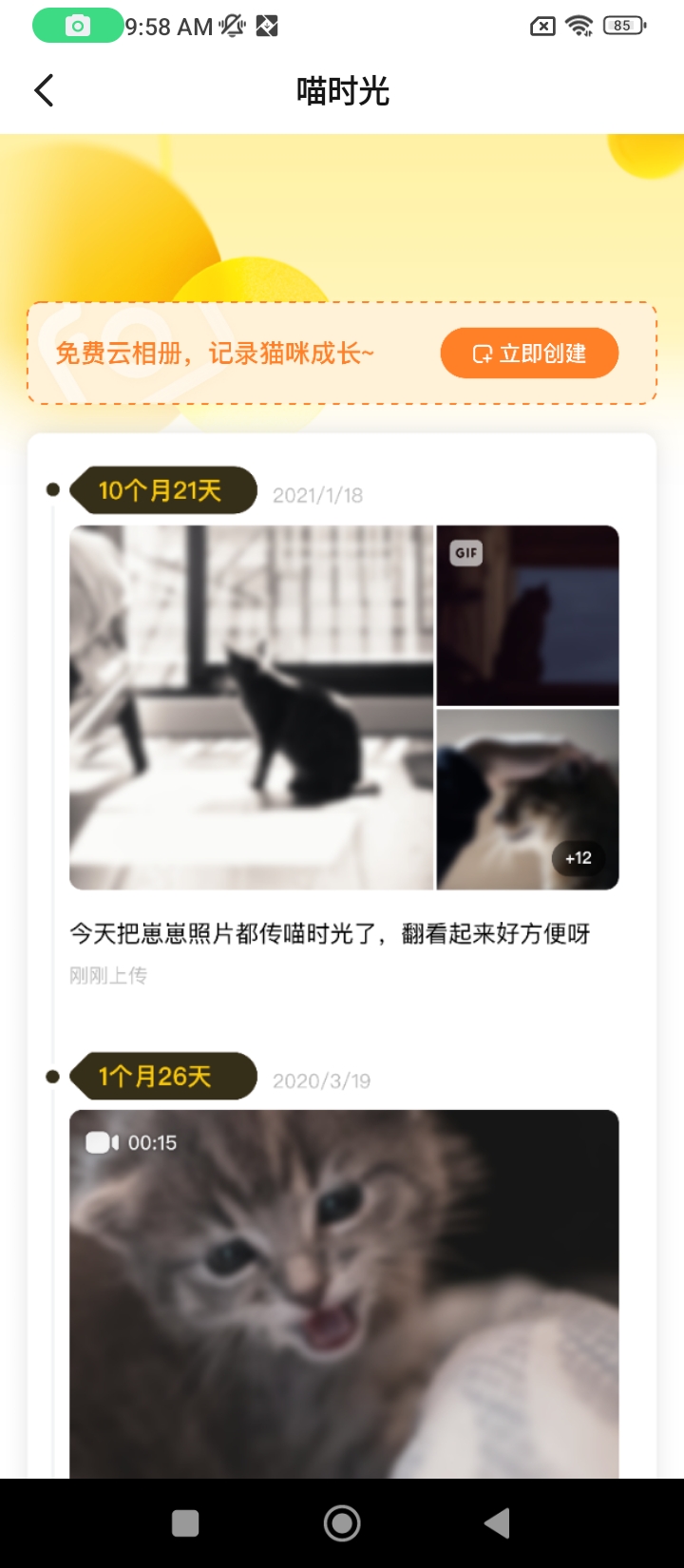
Task: Open the GIF thumbnail of cat silhouette
Action: click(x=527, y=616)
